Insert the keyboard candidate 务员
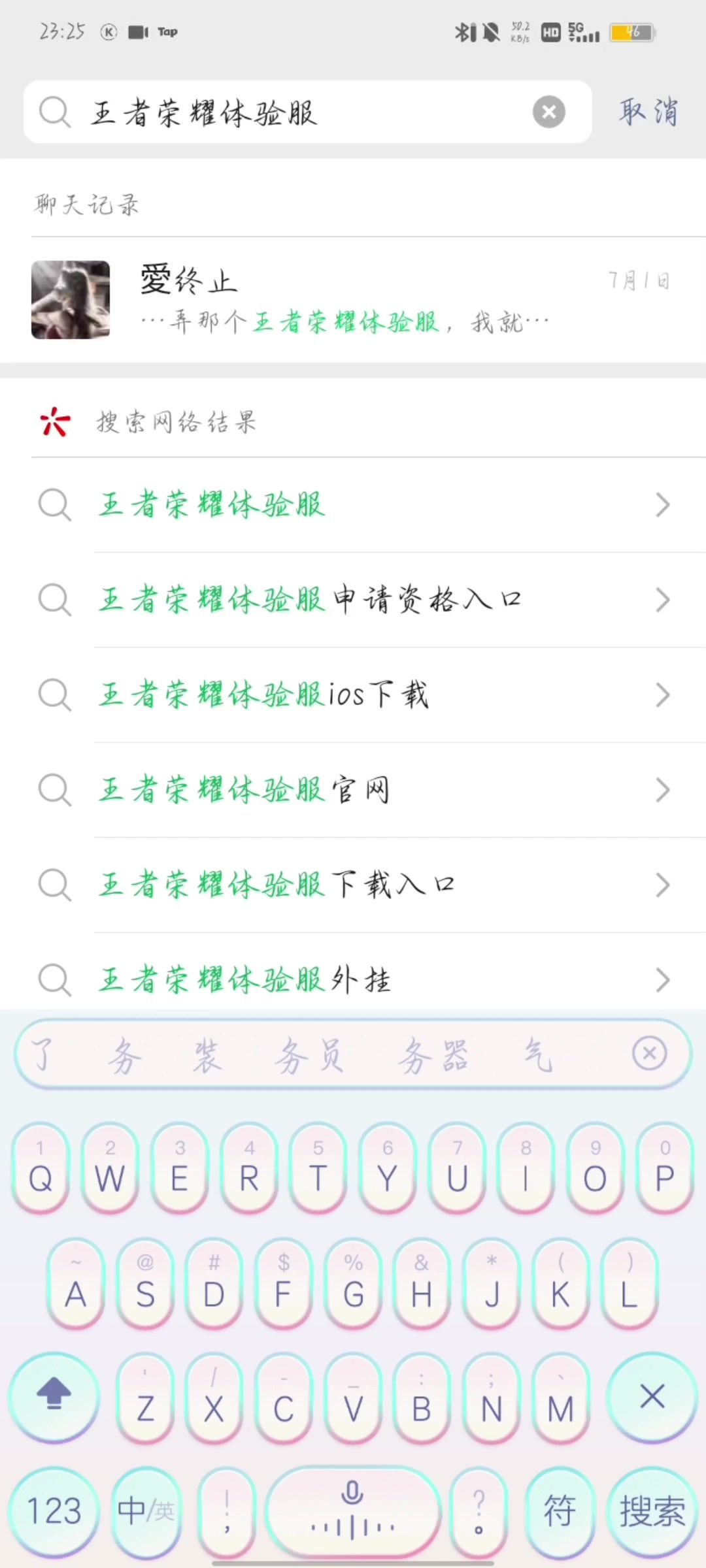706x1568 pixels. click(x=309, y=1054)
